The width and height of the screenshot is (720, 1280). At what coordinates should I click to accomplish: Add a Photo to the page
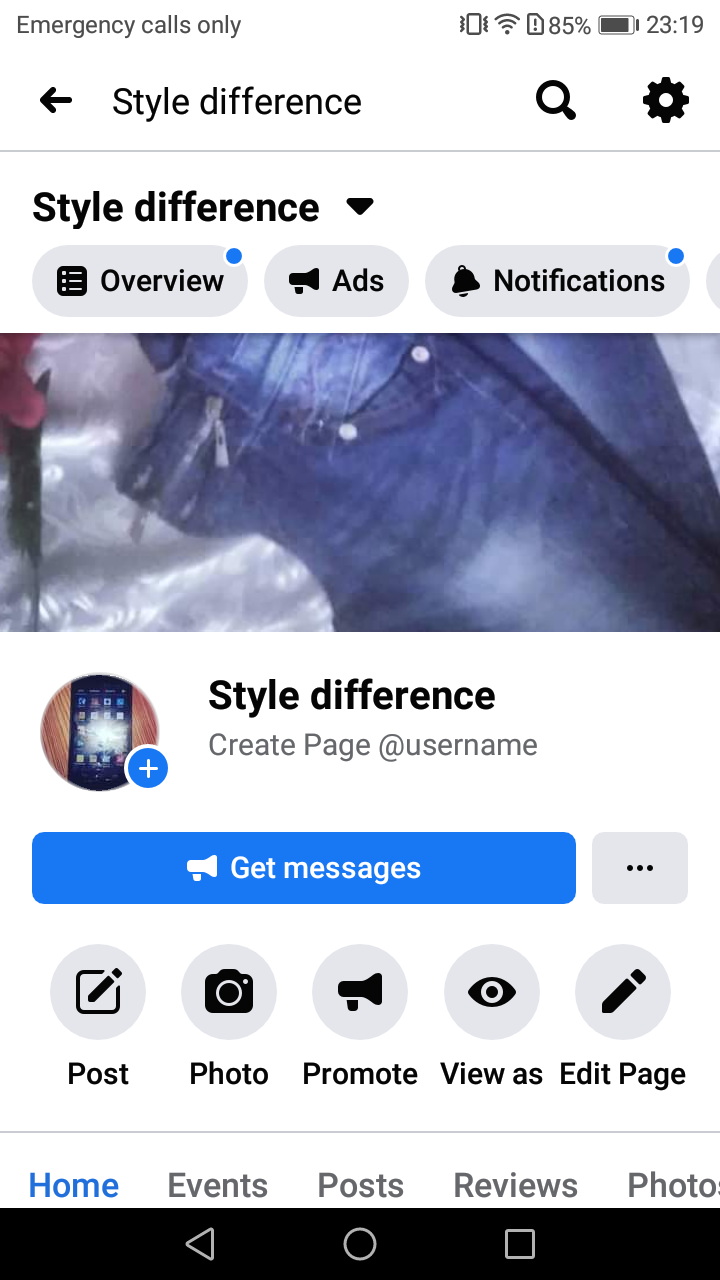point(229,993)
